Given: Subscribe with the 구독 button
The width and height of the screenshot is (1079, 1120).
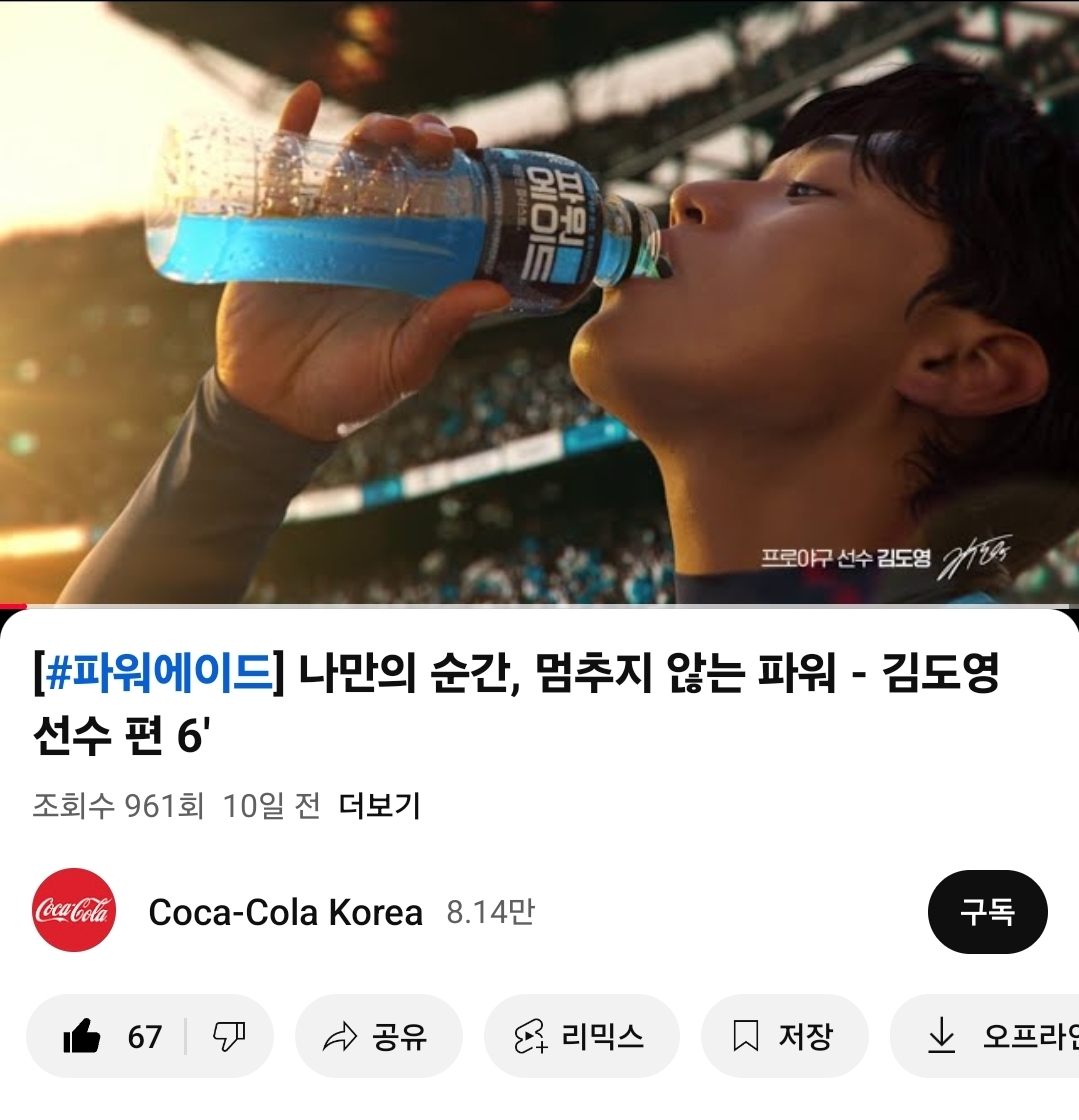Looking at the screenshot, I should (x=987, y=912).
